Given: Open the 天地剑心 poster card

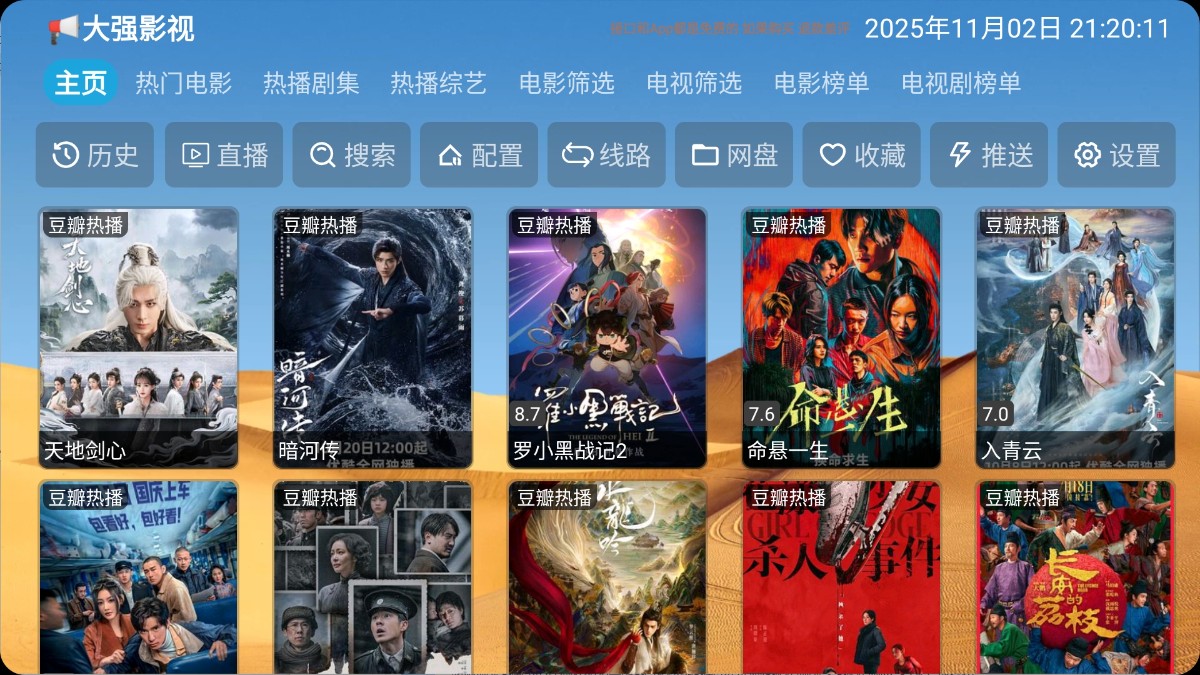Looking at the screenshot, I should [138, 337].
